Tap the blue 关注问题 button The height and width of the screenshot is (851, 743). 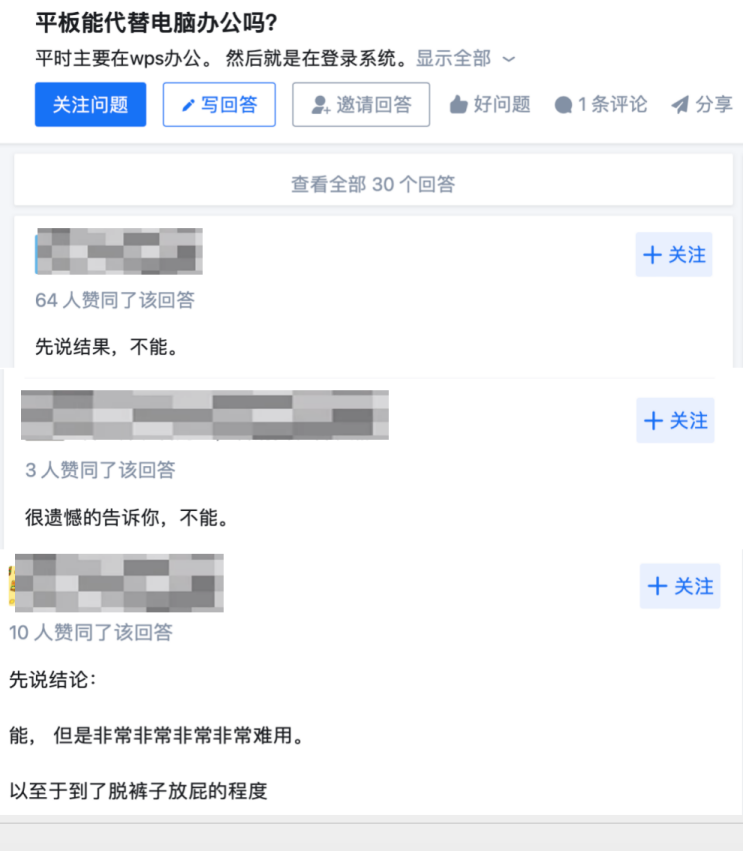tap(90, 105)
